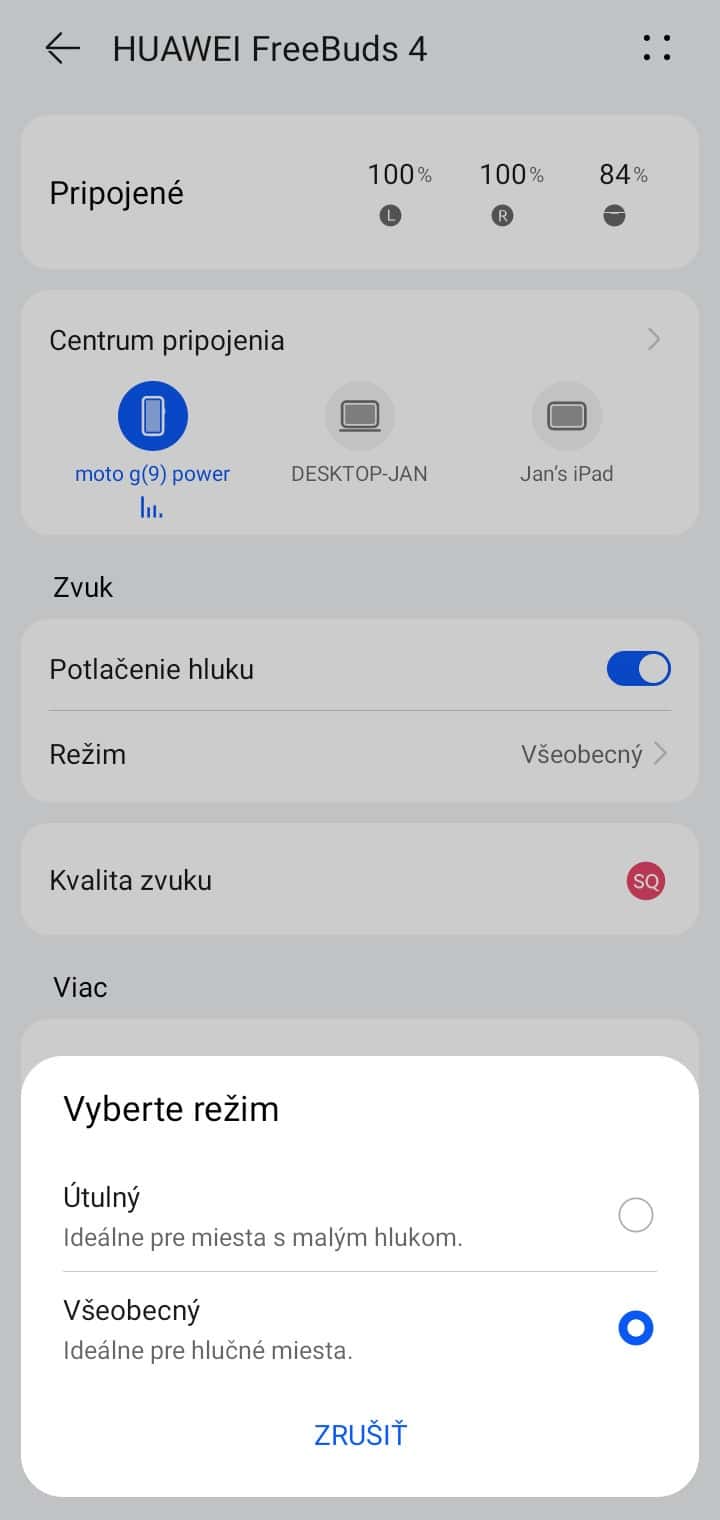This screenshot has height=1520, width=720.
Task: Go back using the top-left arrow
Action: pyautogui.click(x=62, y=48)
